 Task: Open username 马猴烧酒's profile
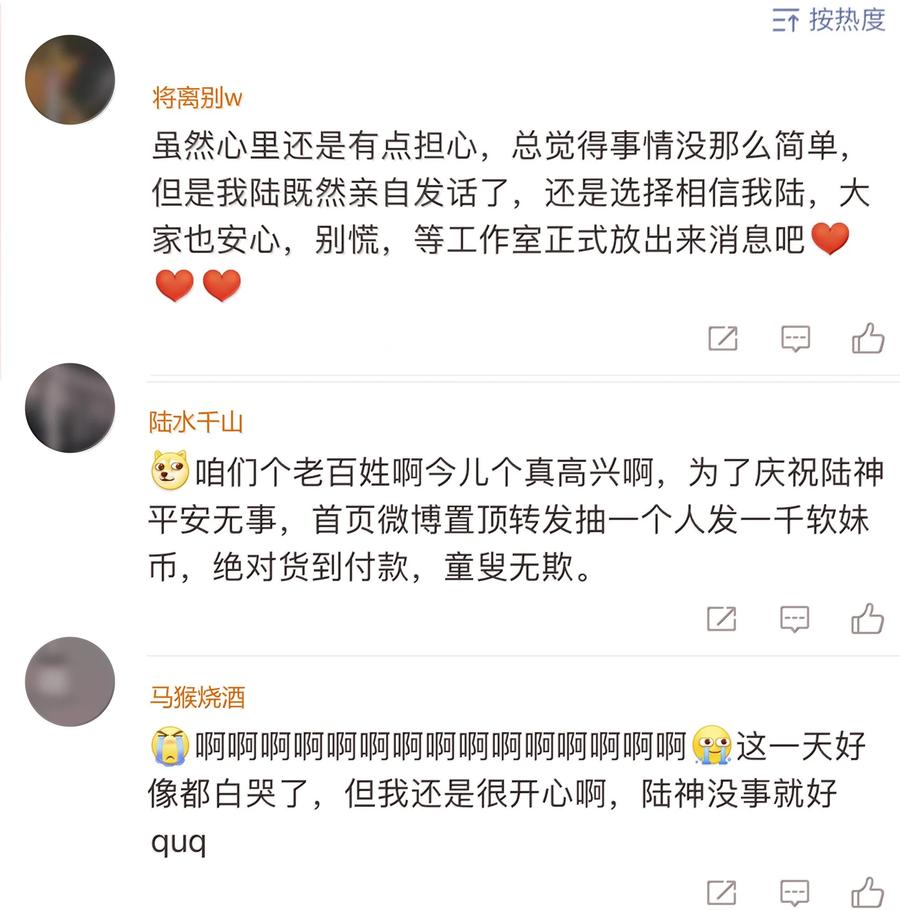coord(197,696)
